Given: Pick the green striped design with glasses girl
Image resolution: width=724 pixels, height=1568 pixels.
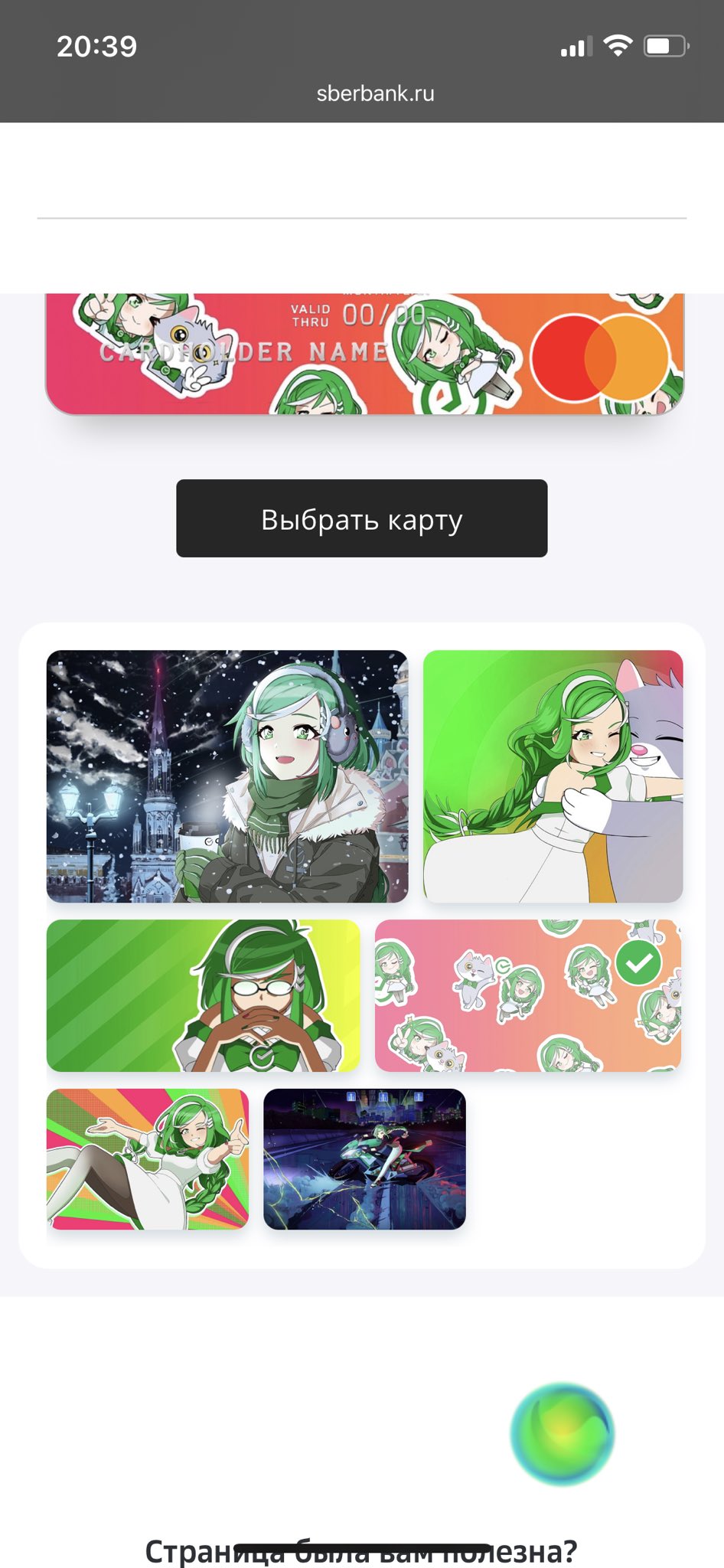Looking at the screenshot, I should [x=203, y=995].
